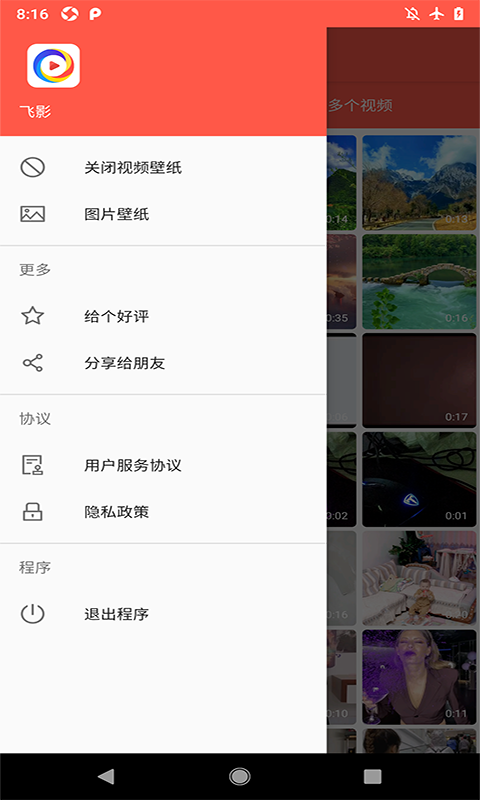Viewport: 480px width, 800px height.
Task: Open 图片壁纸 option
Action: (x=163, y=214)
